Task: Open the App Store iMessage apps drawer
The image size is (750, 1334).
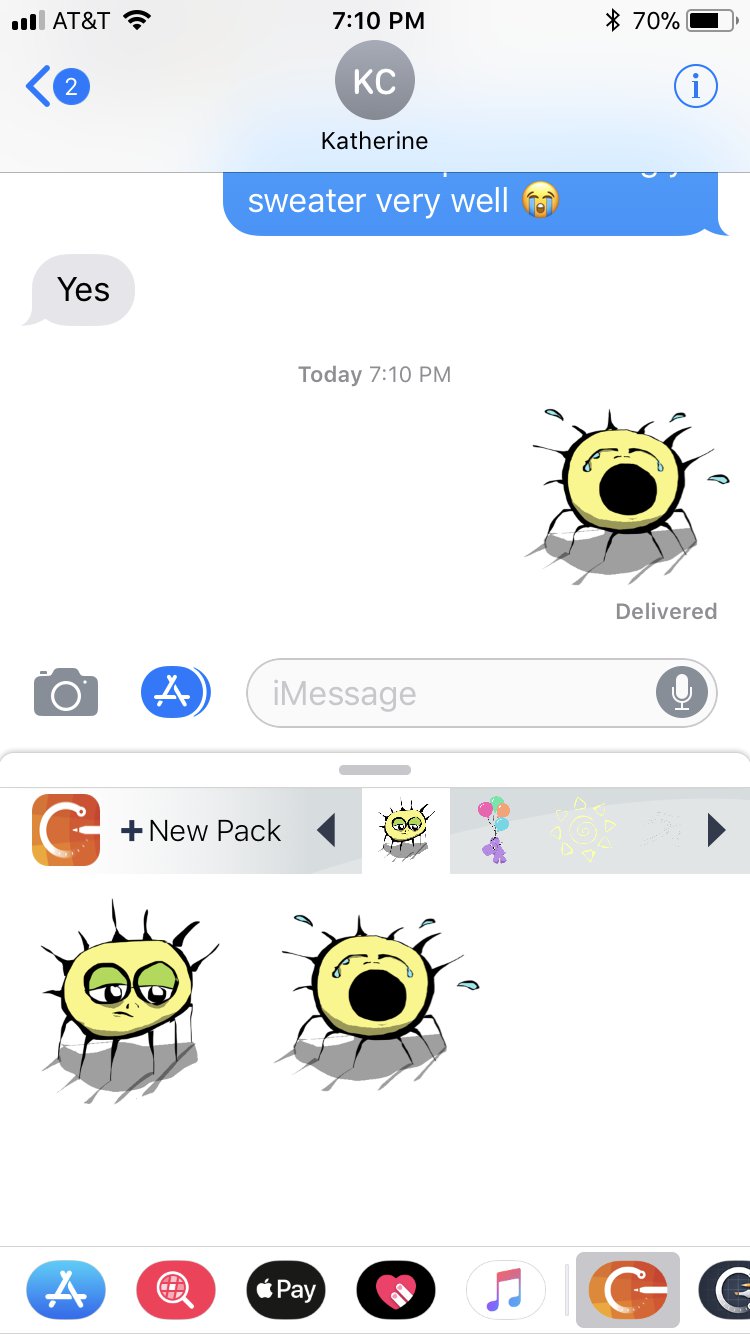Action: pyautogui.click(x=175, y=692)
